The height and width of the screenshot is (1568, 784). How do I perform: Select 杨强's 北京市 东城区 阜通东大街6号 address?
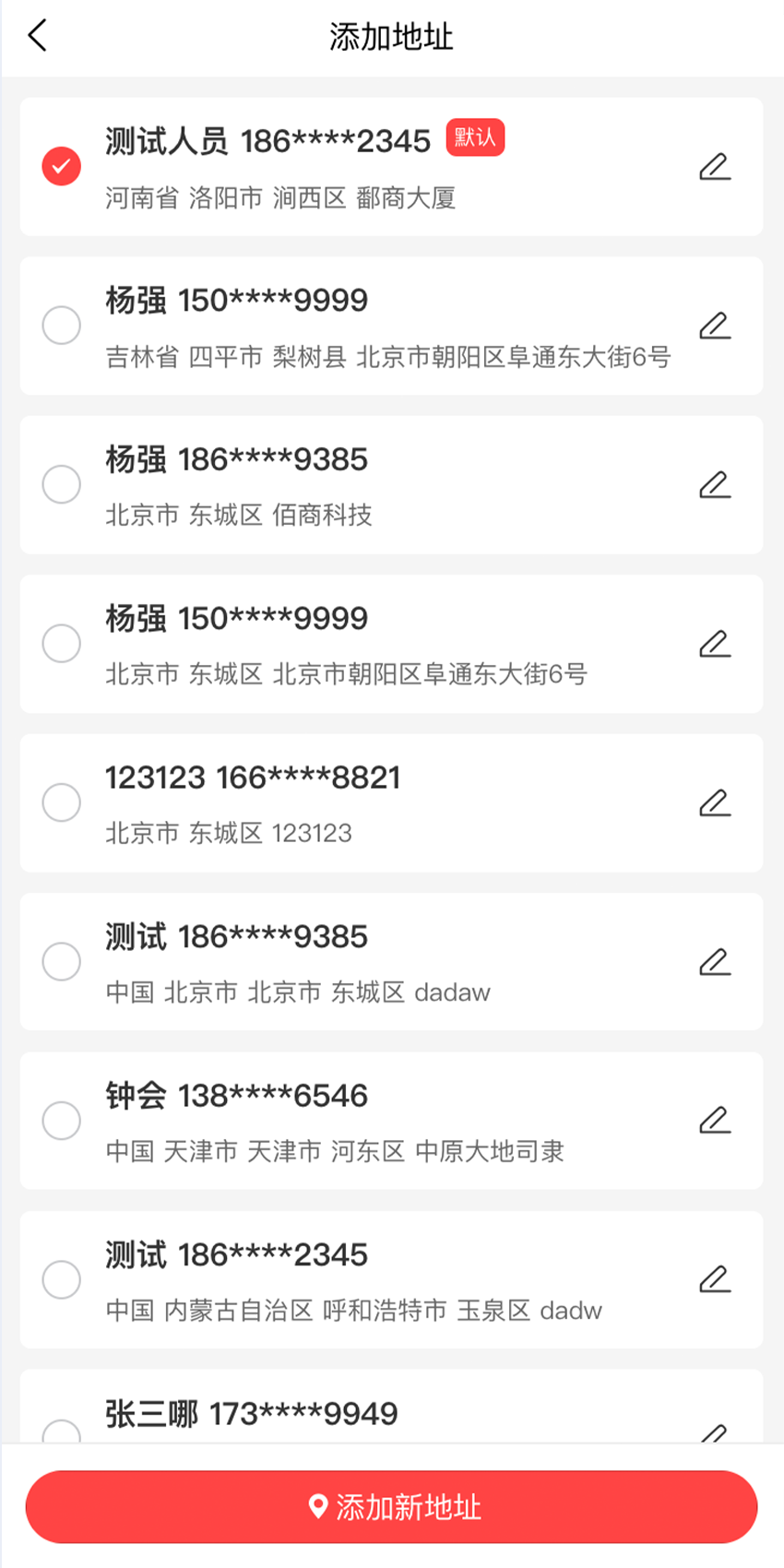click(x=62, y=643)
